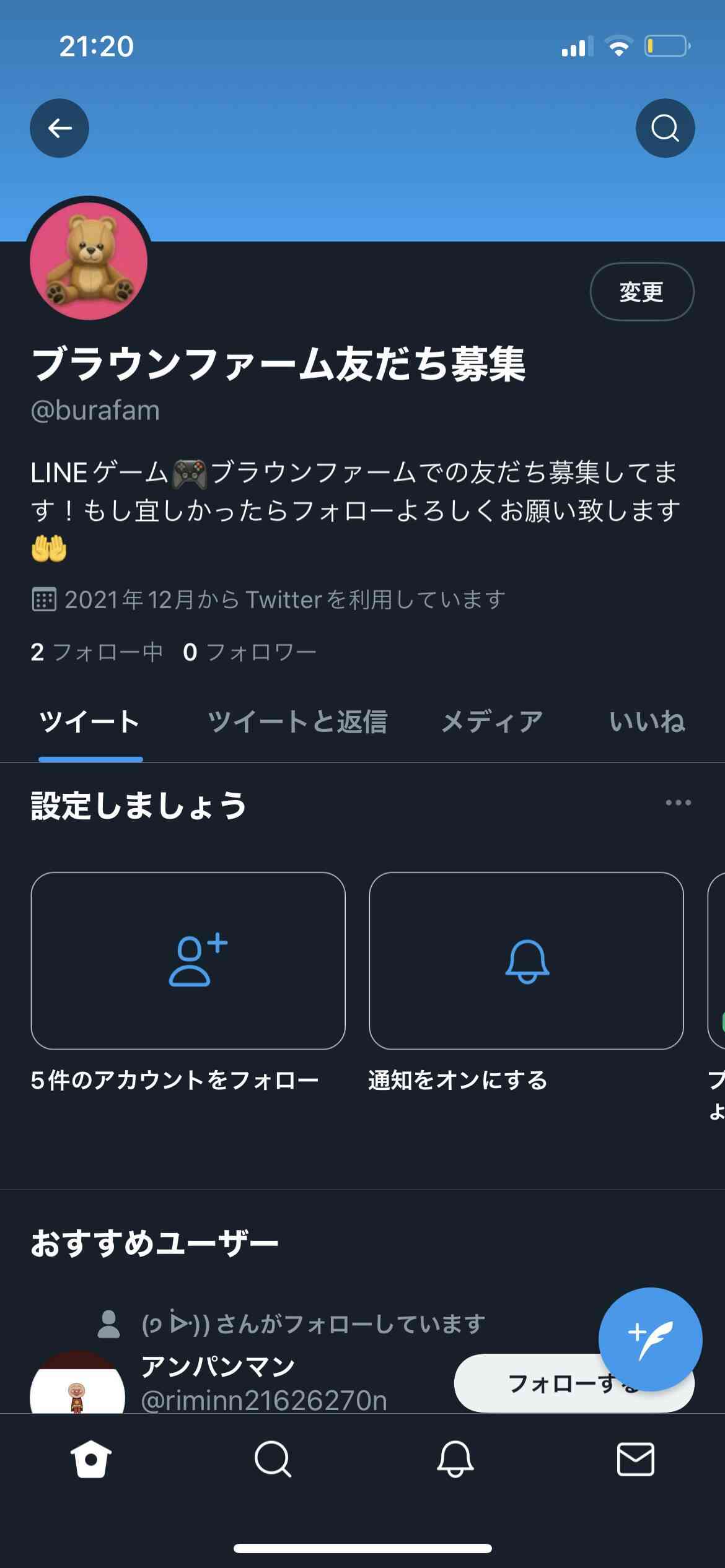Tap the 変更 edit profile button
Screen dimensions: 725x1568
point(642,292)
